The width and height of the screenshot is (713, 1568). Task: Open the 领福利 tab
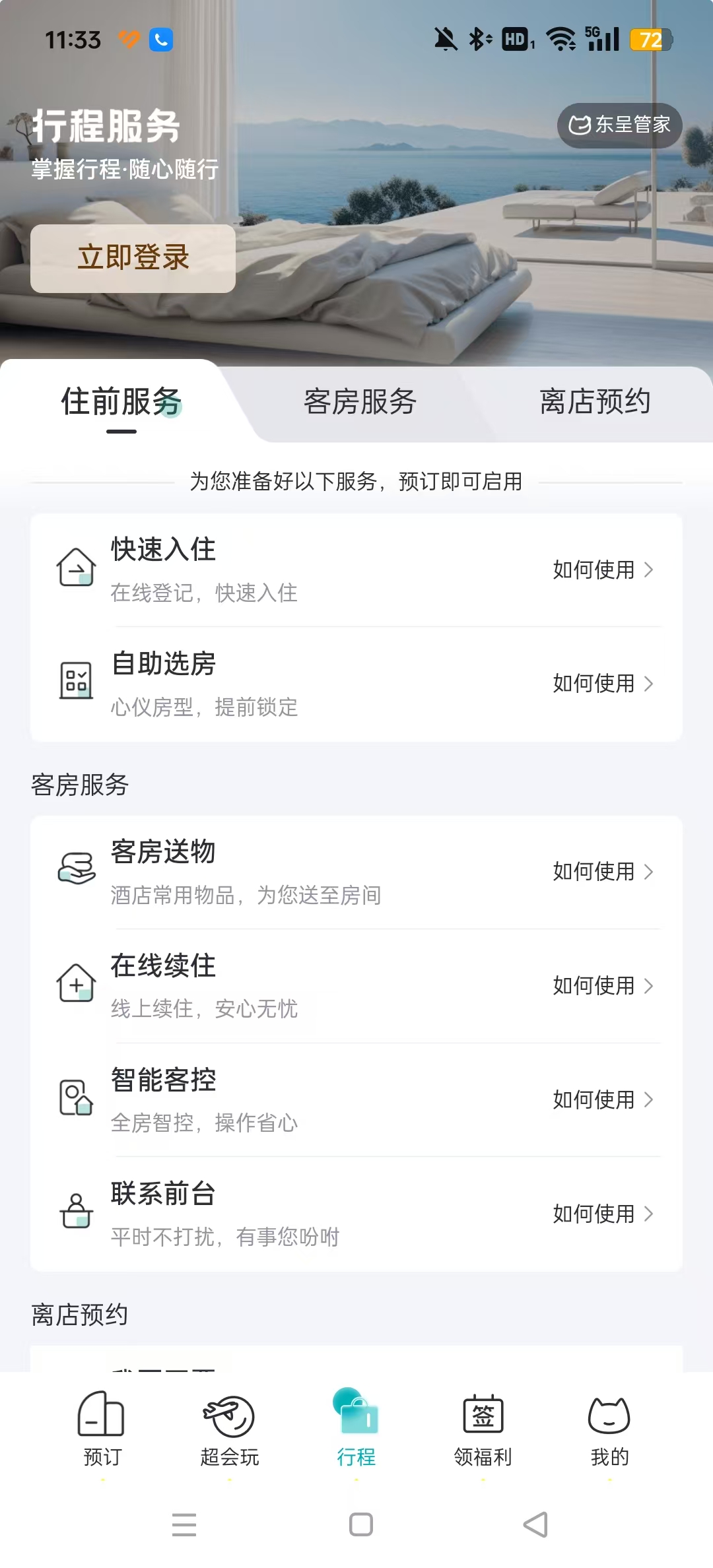(x=483, y=1429)
